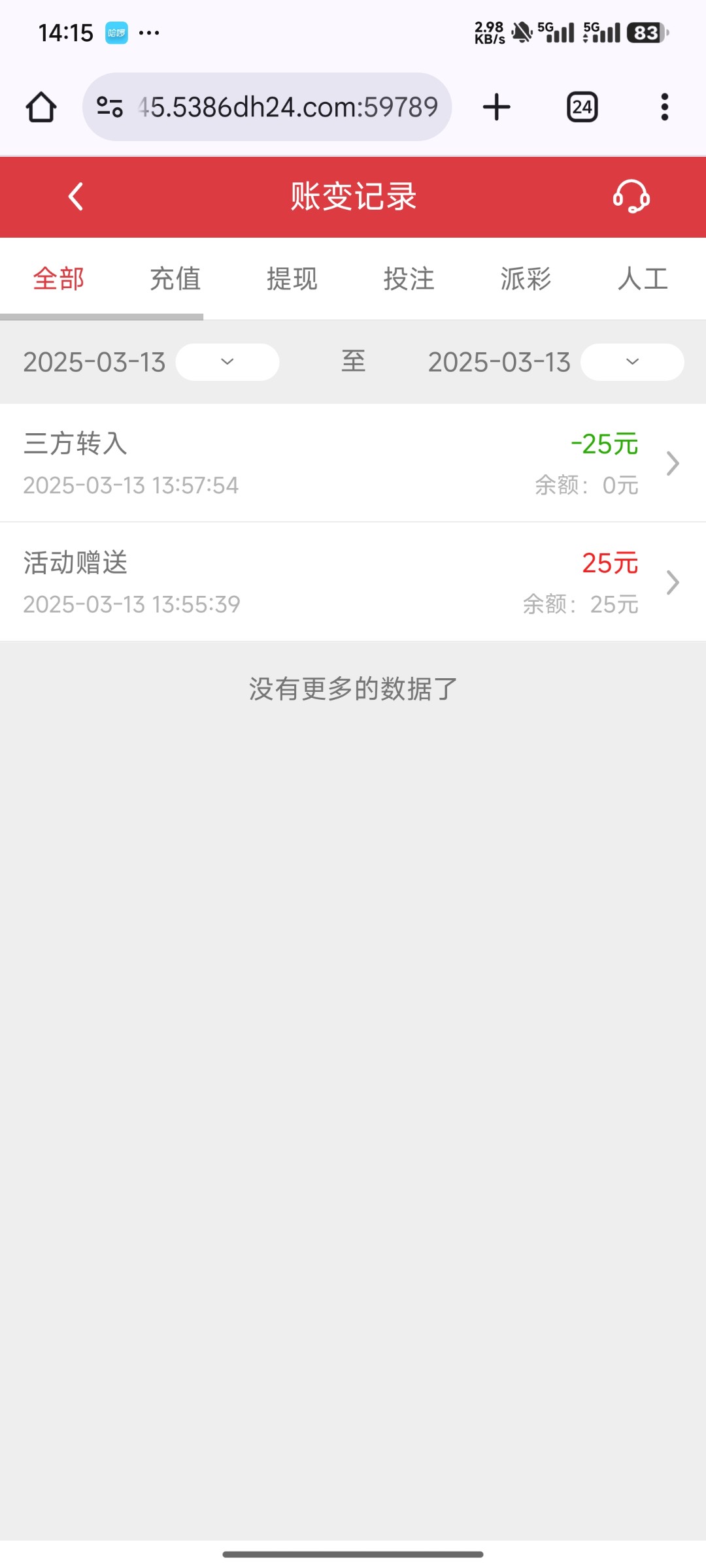This screenshot has height=1568, width=706.
Task: Switch to the 派彩 tab
Action: (526, 279)
